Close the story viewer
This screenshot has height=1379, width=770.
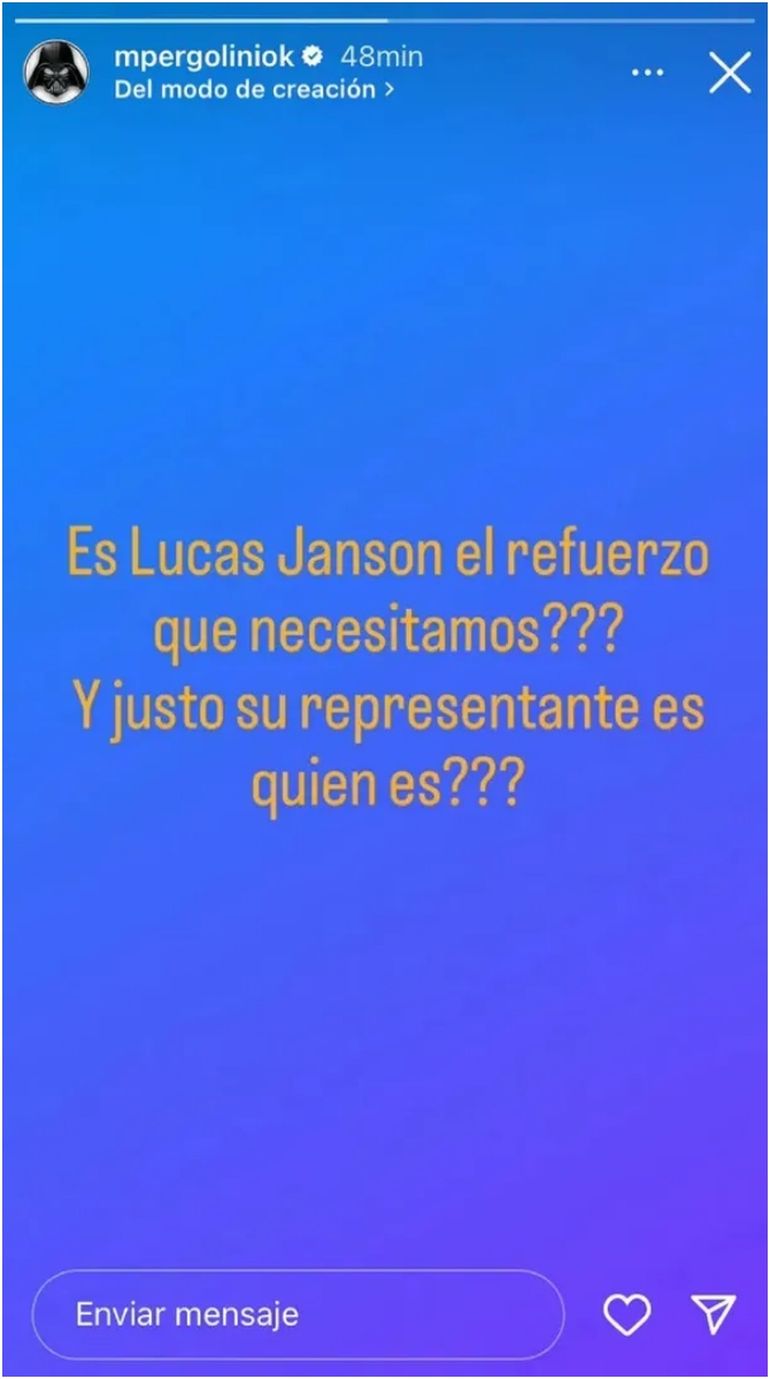pyautogui.click(x=730, y=73)
